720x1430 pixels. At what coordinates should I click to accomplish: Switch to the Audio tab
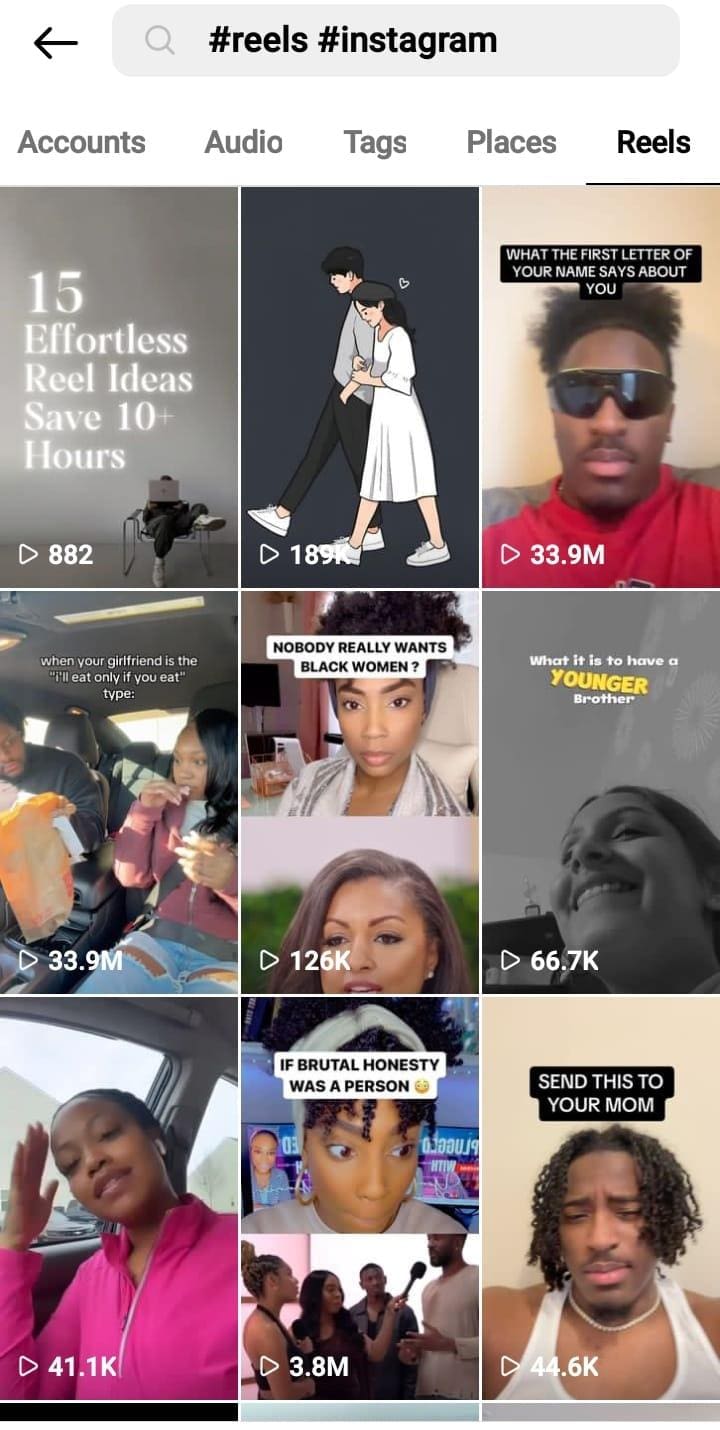243,142
